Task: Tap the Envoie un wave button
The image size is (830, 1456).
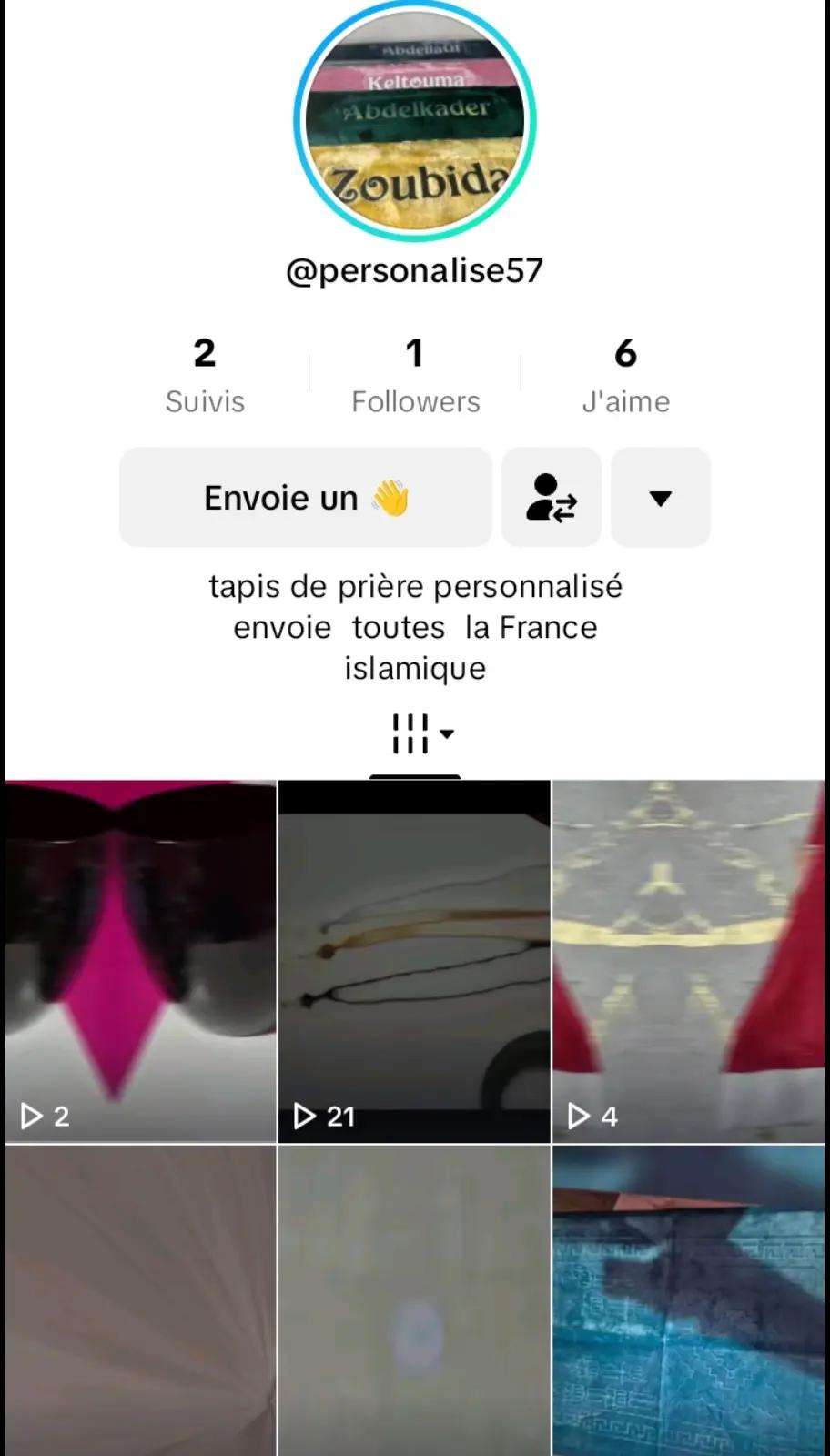Action: click(306, 498)
